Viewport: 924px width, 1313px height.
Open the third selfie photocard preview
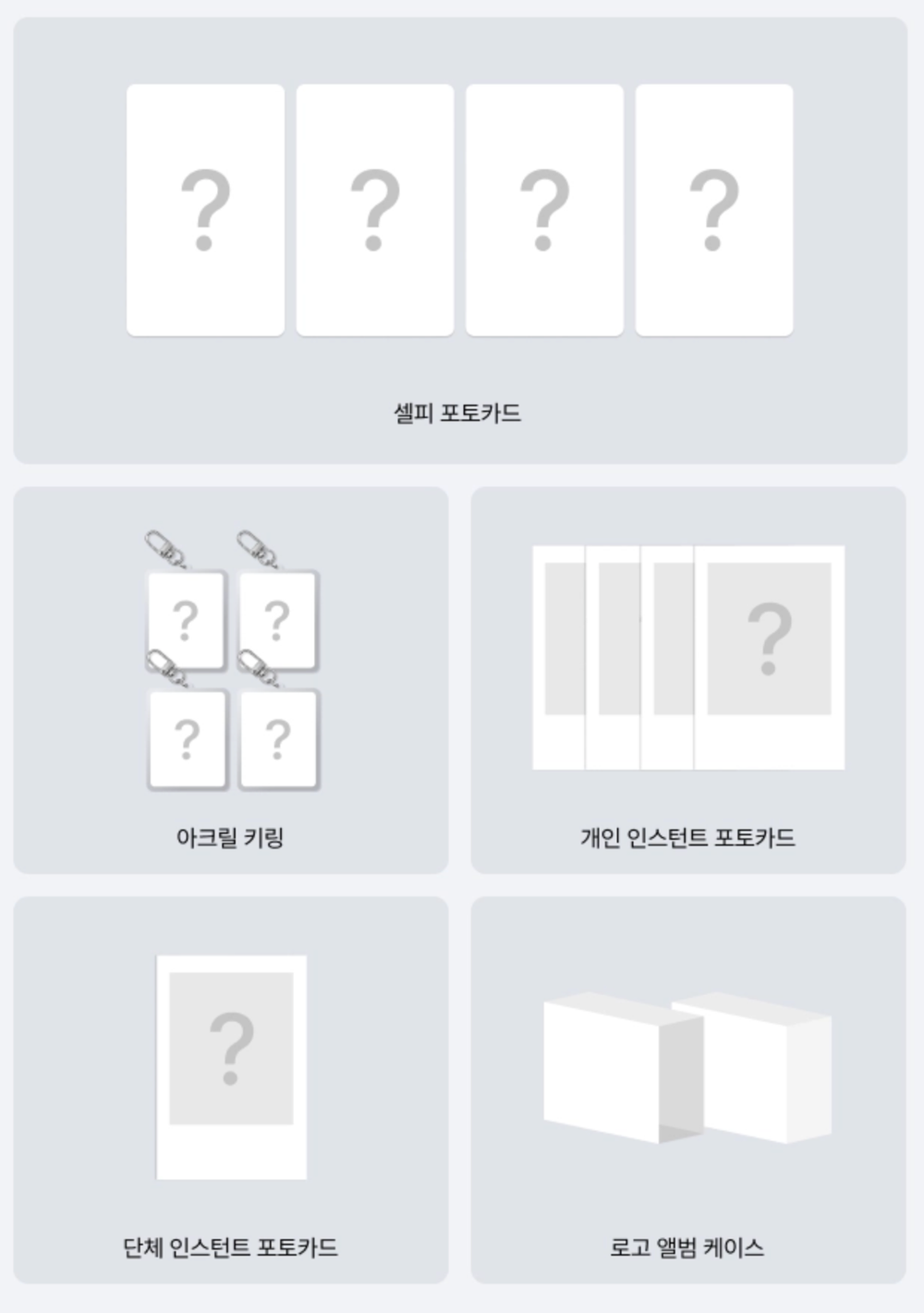click(543, 209)
